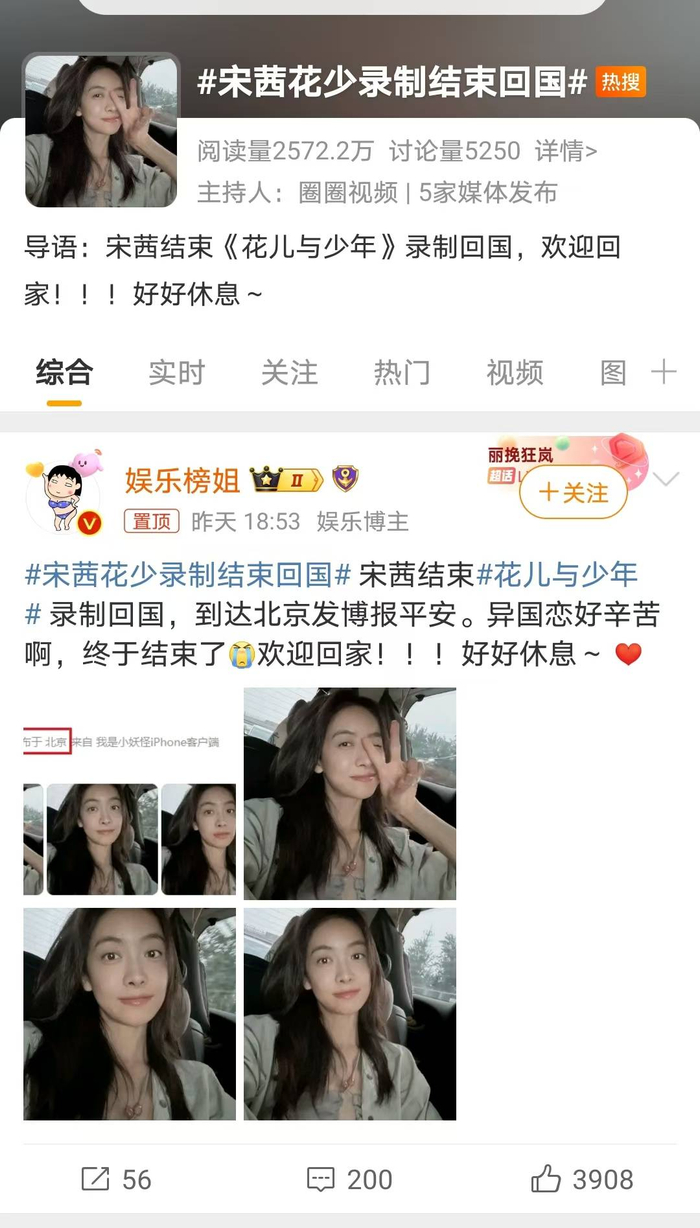Open the 详情 topic details link

tap(565, 151)
